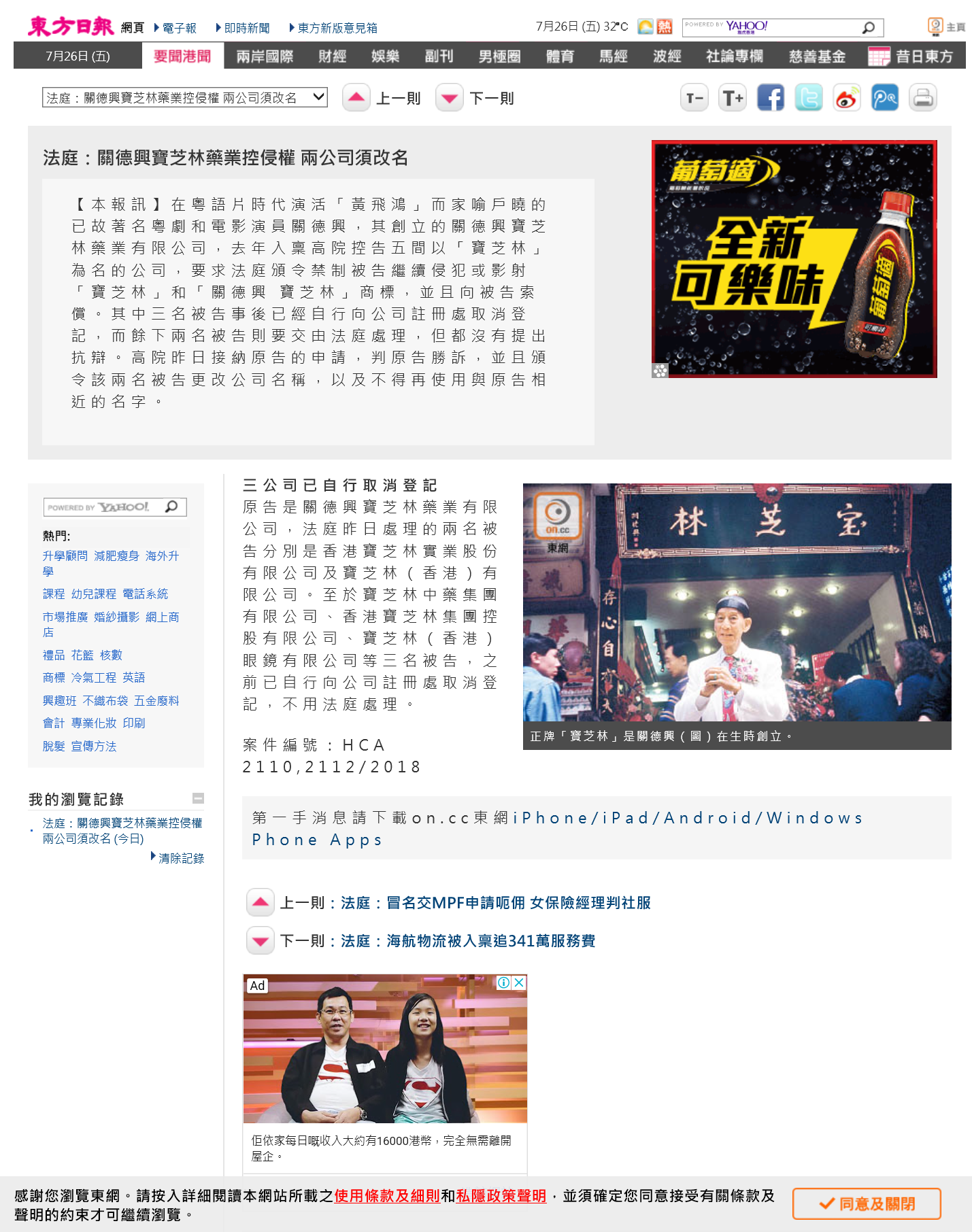Switch to 財經 tab

[332, 56]
